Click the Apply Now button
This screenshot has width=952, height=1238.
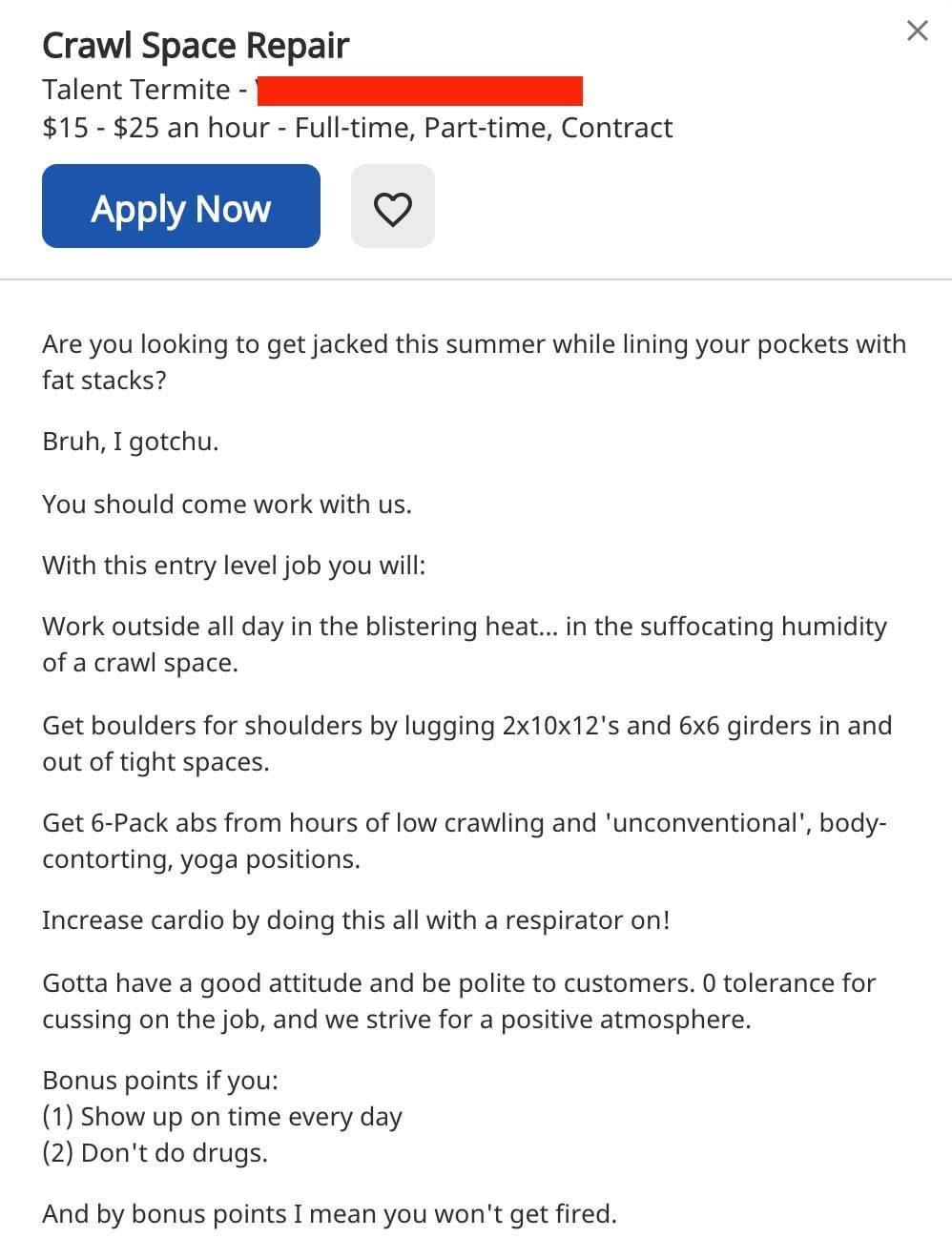click(x=180, y=206)
